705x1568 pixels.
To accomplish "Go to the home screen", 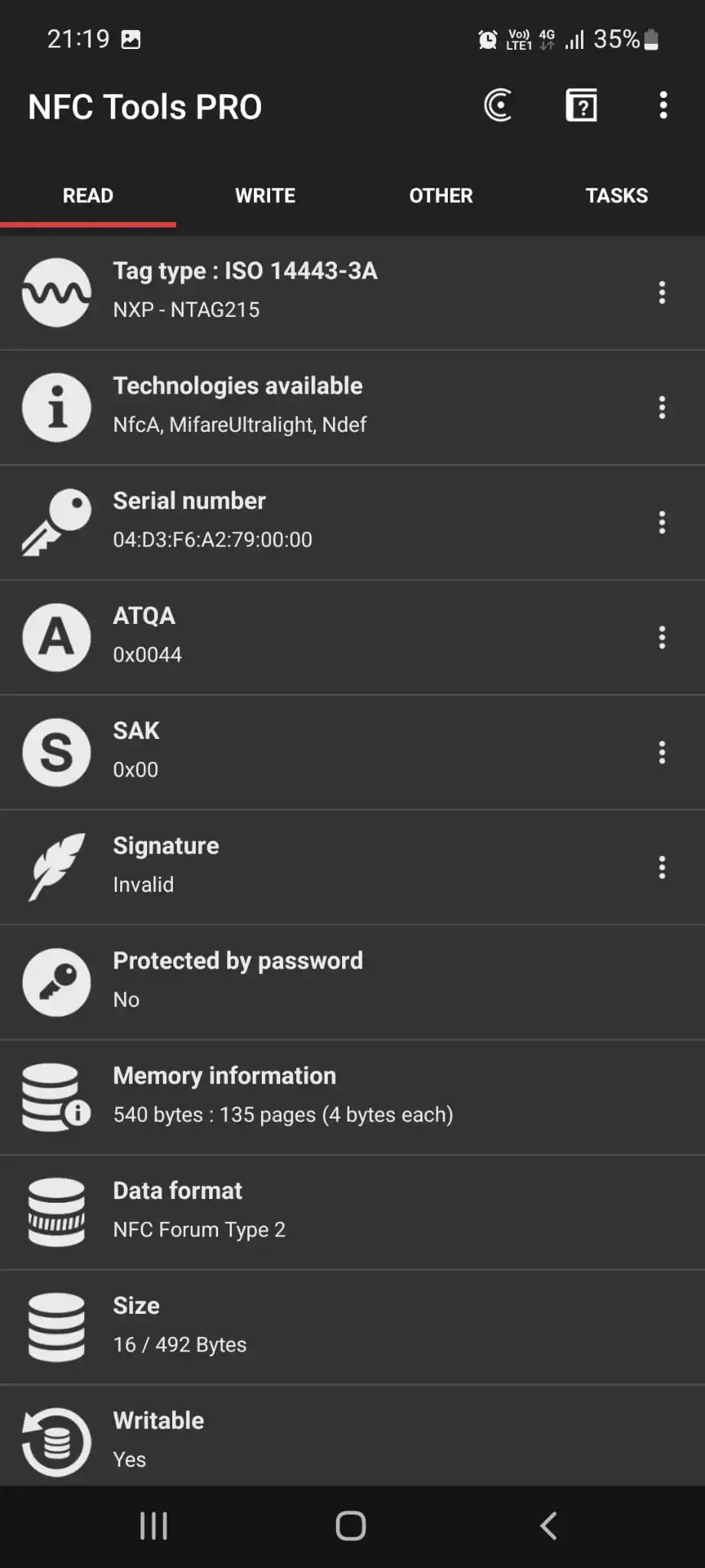I will click(351, 1526).
